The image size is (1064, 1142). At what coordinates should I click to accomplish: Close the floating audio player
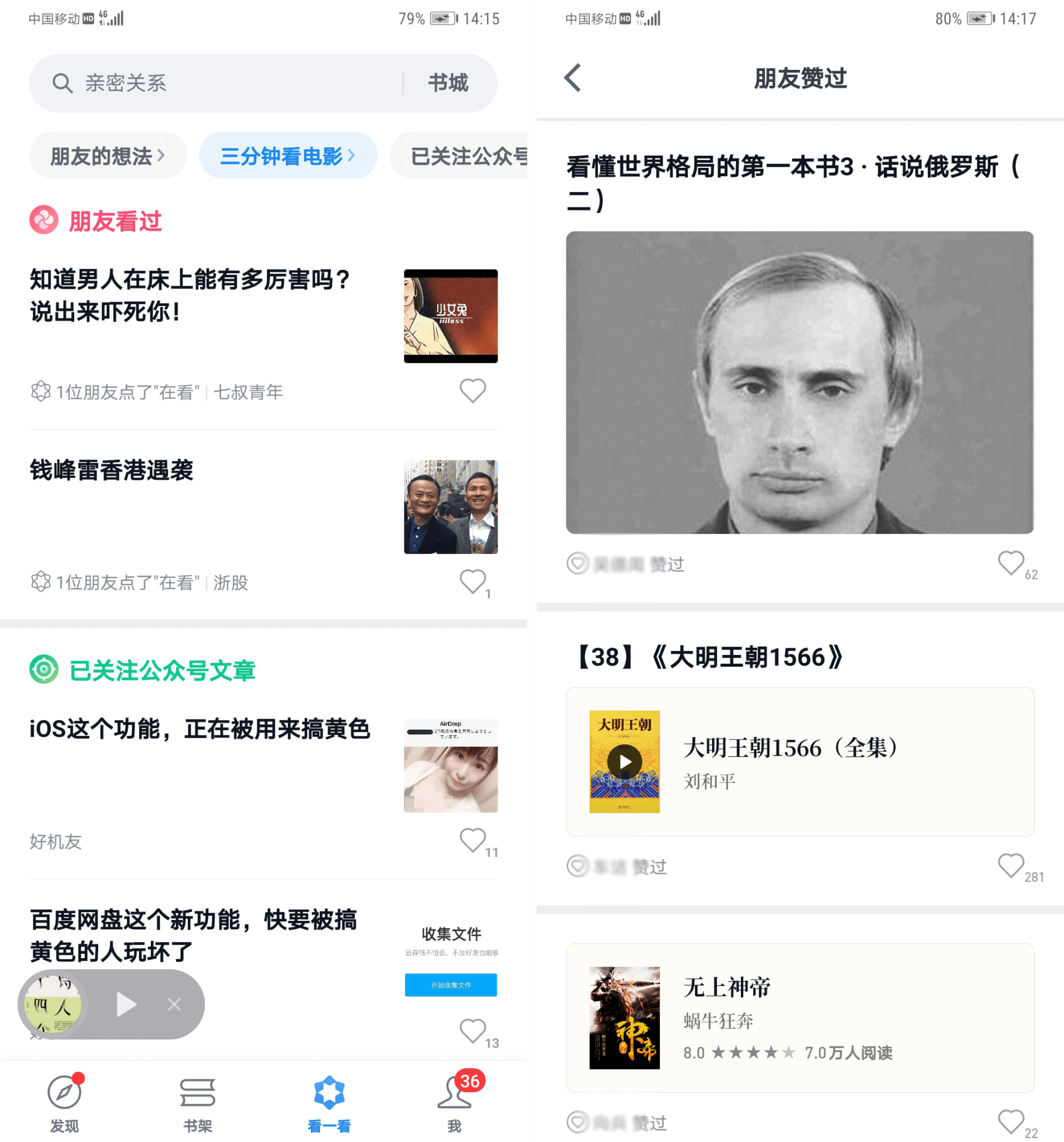click(174, 1004)
